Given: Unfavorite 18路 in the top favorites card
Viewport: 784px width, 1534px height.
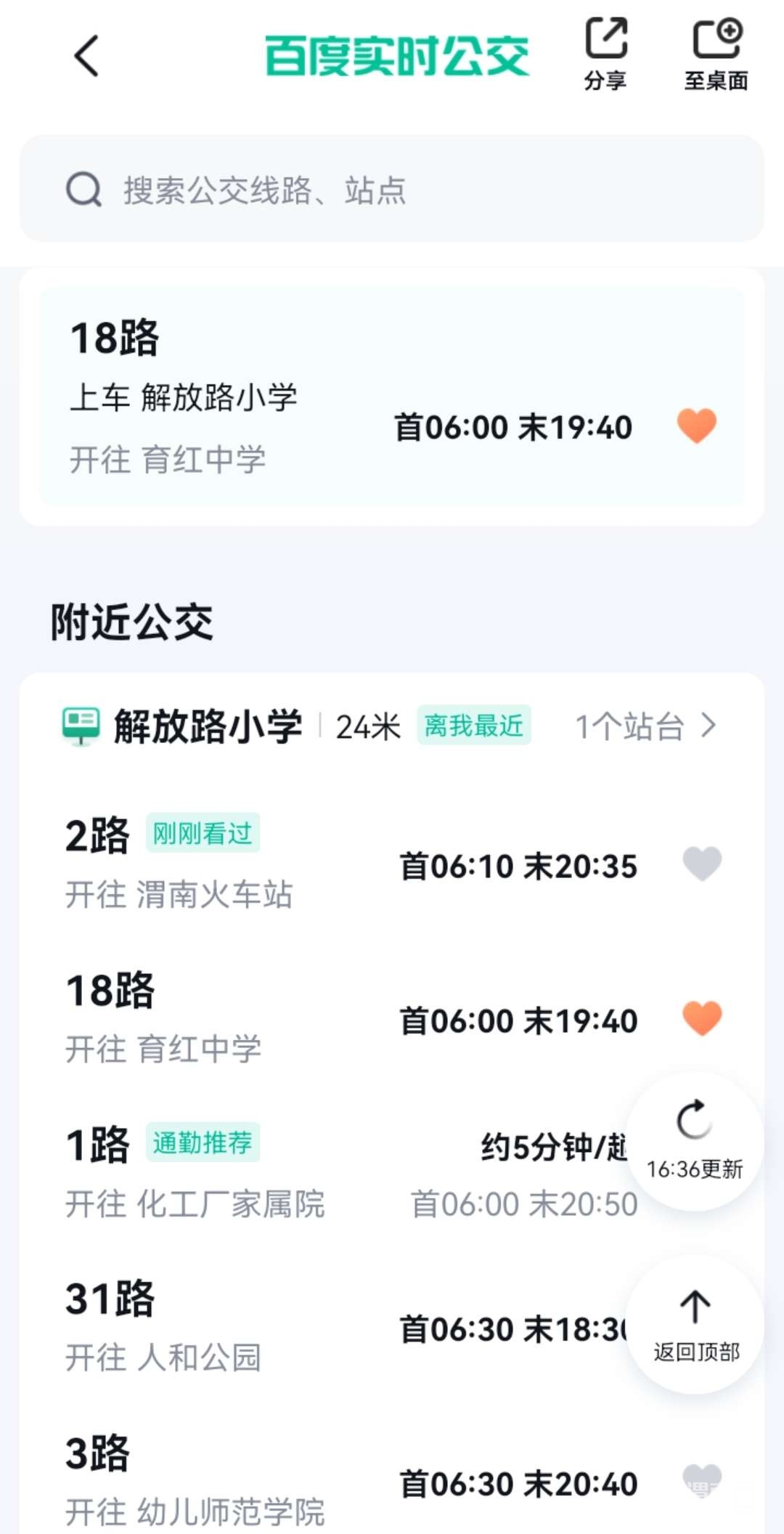Looking at the screenshot, I should [x=697, y=426].
